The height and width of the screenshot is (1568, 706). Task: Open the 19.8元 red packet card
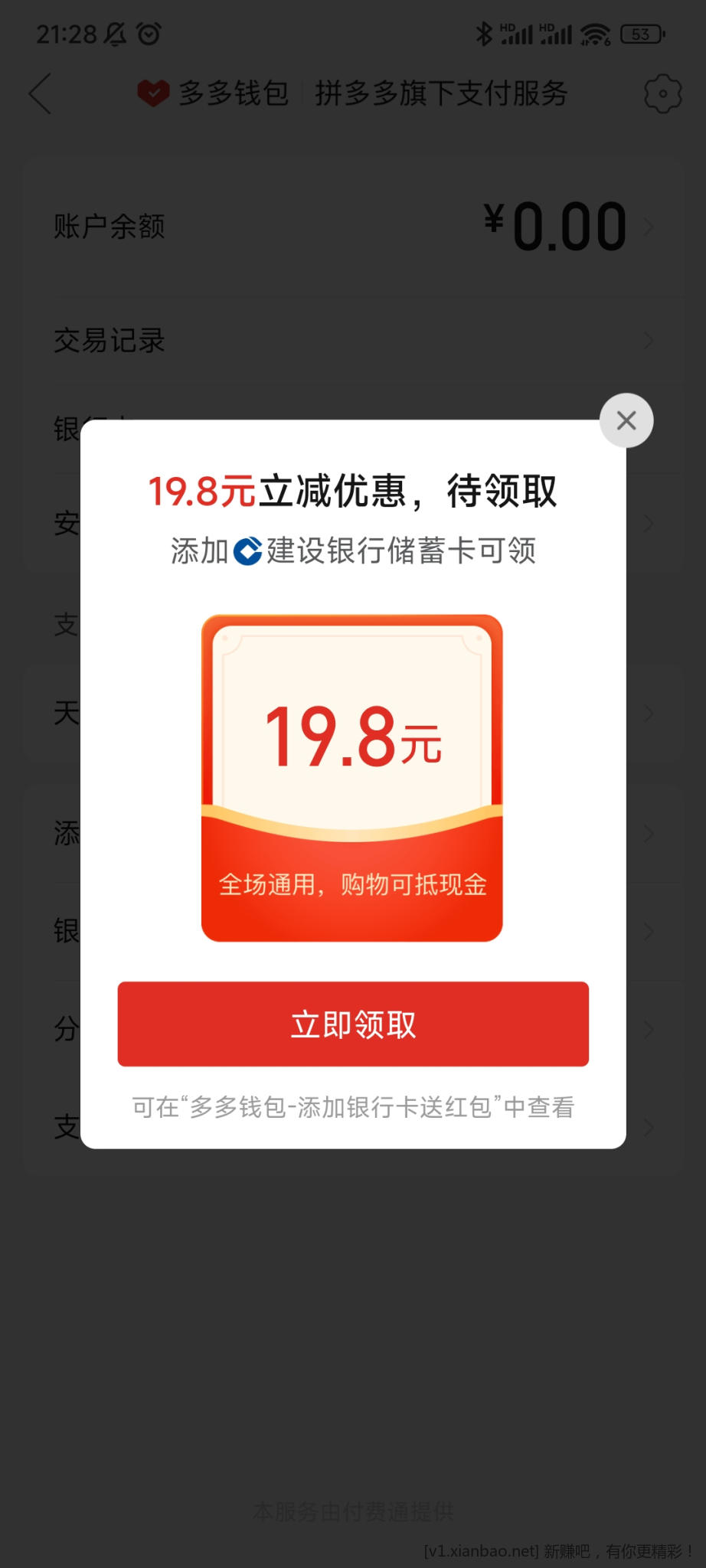click(352, 777)
